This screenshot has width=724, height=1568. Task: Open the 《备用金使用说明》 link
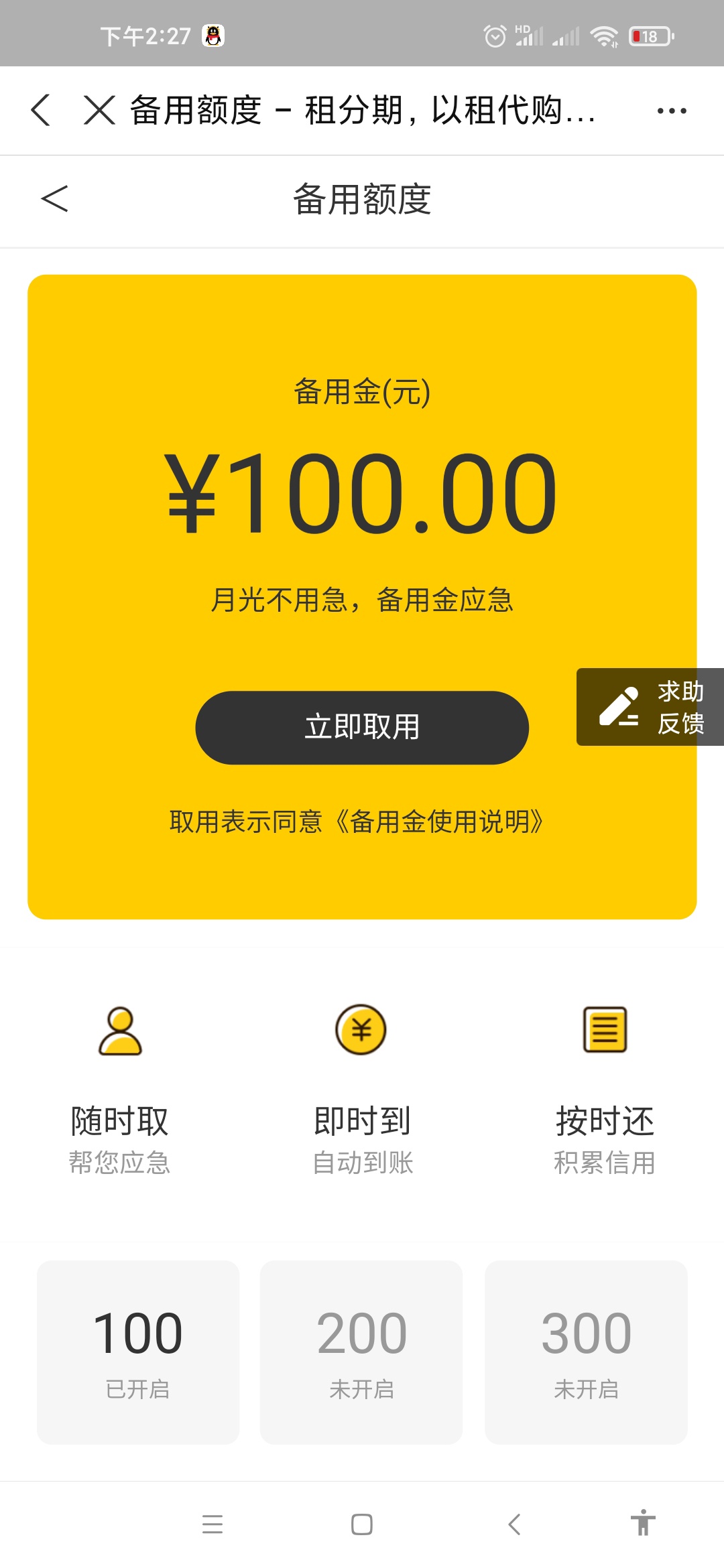coord(439,822)
